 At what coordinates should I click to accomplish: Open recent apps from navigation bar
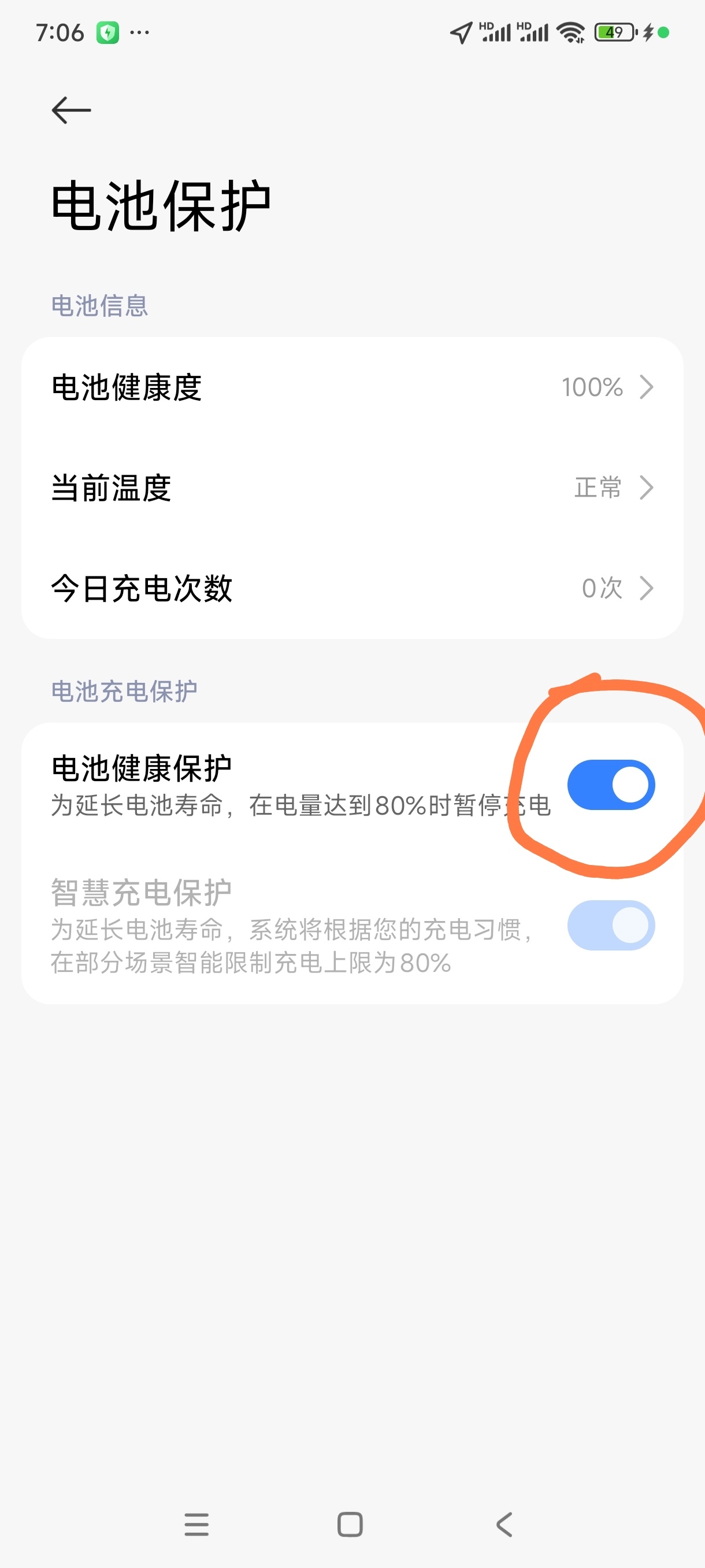pyautogui.click(x=196, y=1524)
